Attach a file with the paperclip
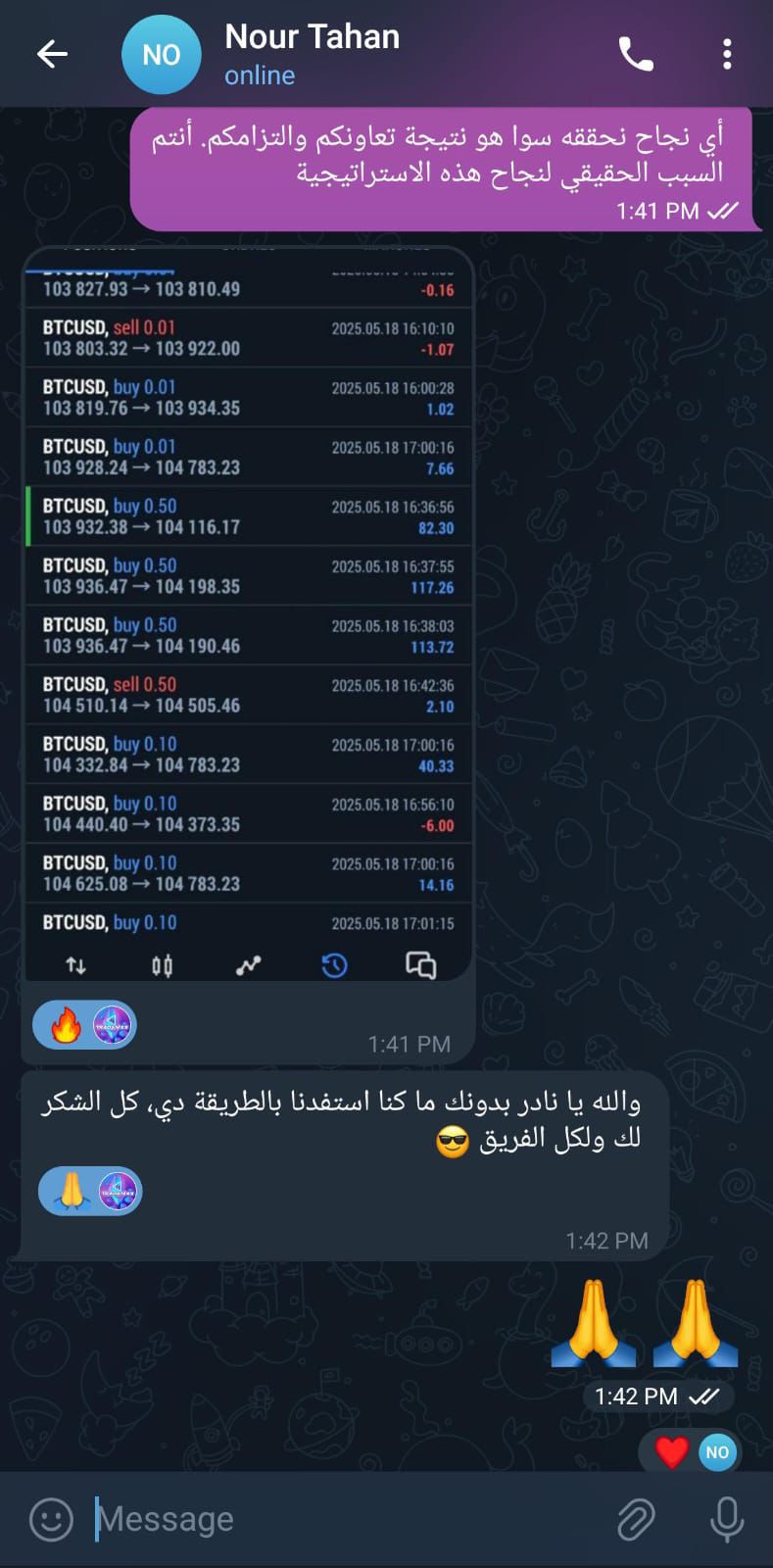This screenshot has height=1568, width=773. point(637,1519)
